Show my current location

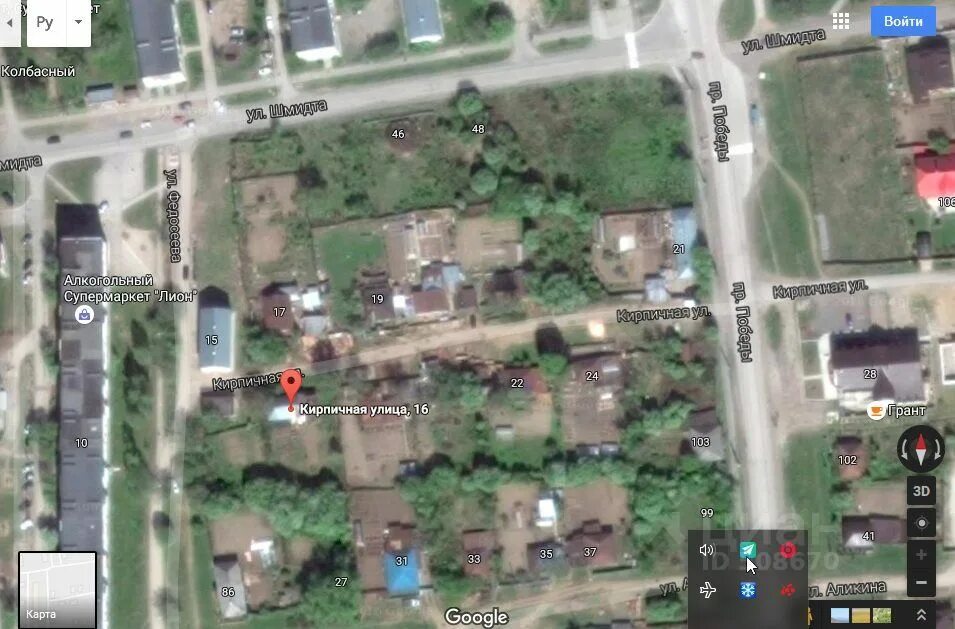[921, 523]
